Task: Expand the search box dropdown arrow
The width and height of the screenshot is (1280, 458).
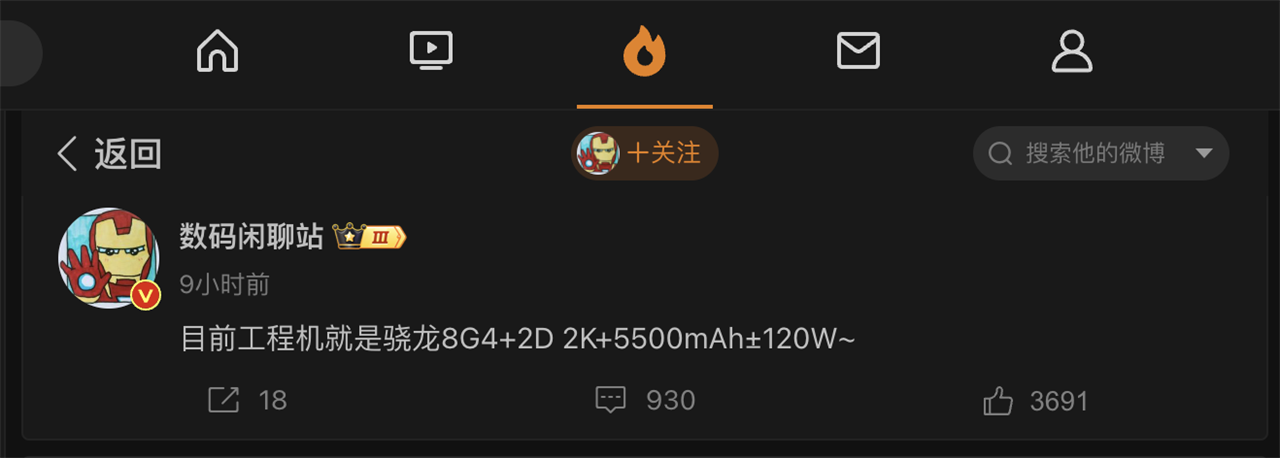Action: tap(1204, 153)
